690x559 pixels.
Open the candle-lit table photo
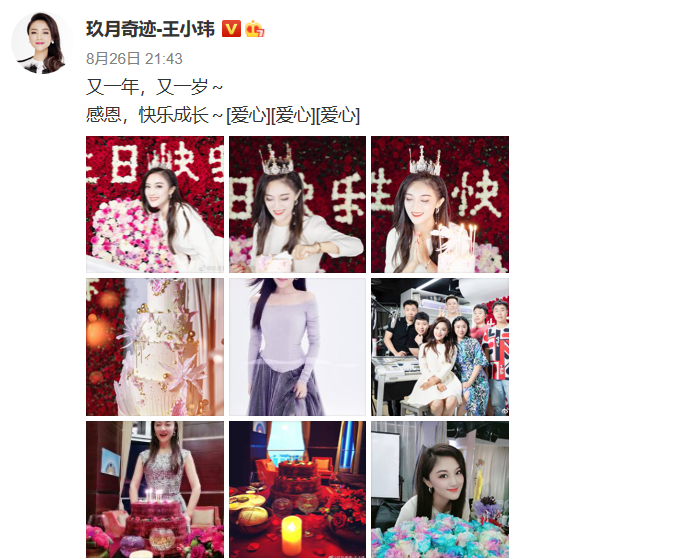(x=297, y=489)
